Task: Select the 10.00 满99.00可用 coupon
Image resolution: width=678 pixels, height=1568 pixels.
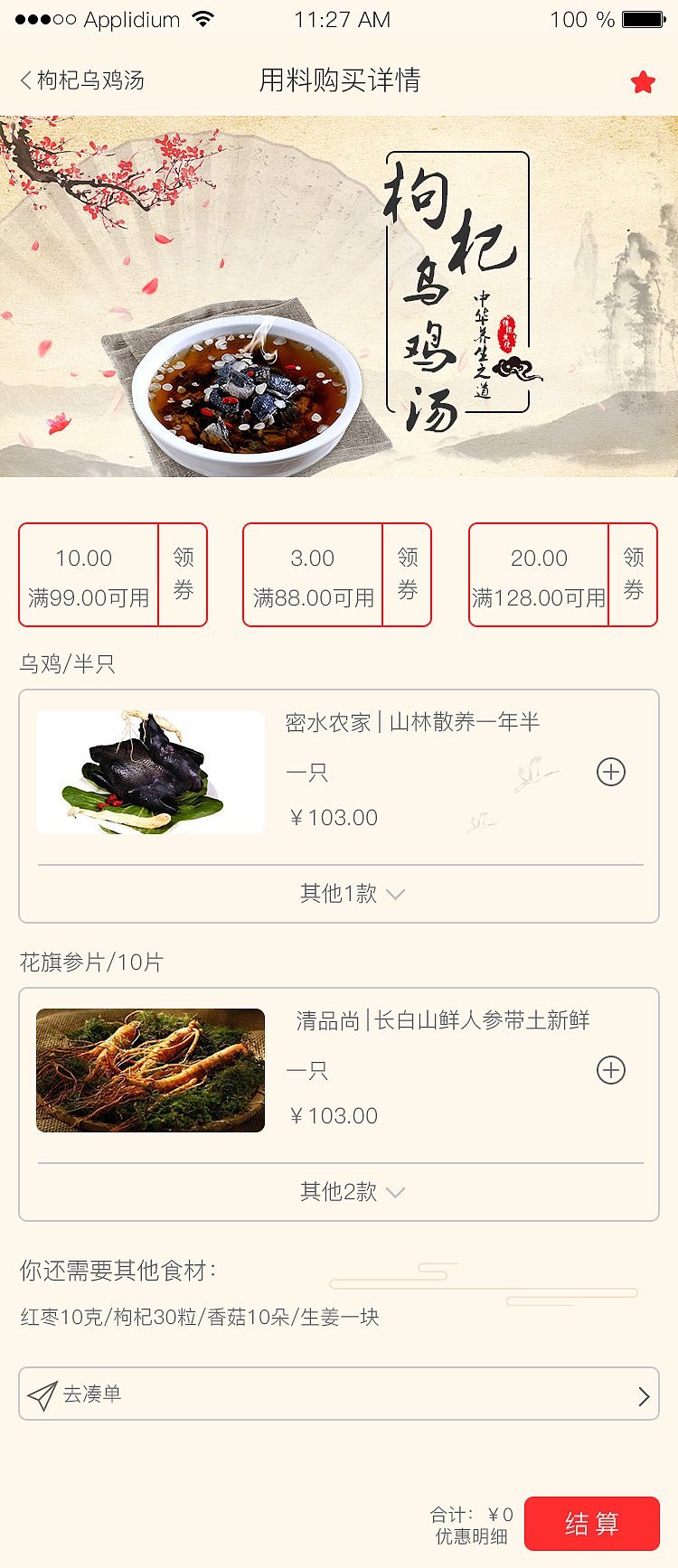Action: pos(88,575)
